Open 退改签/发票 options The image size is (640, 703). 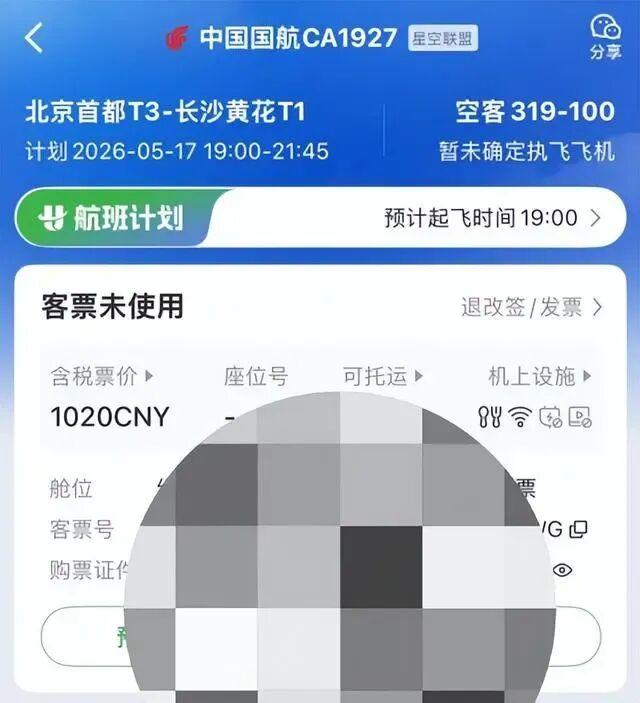(x=531, y=307)
